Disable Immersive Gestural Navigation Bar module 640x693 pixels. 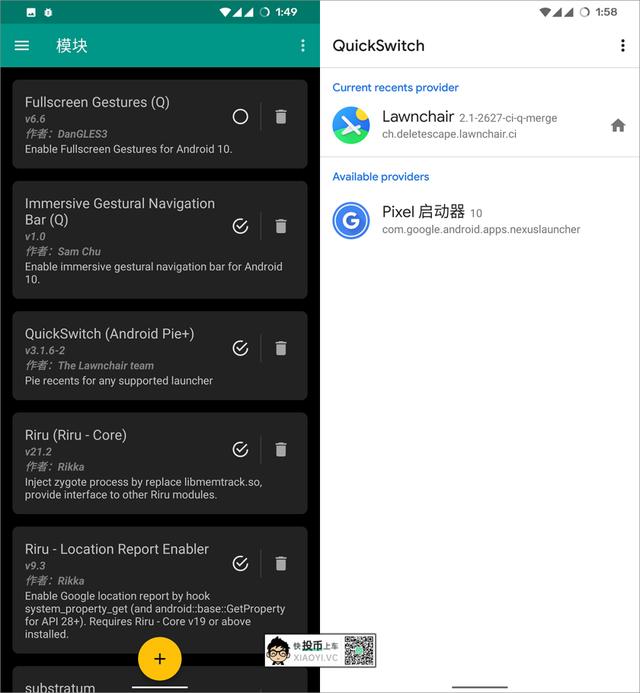click(240, 226)
